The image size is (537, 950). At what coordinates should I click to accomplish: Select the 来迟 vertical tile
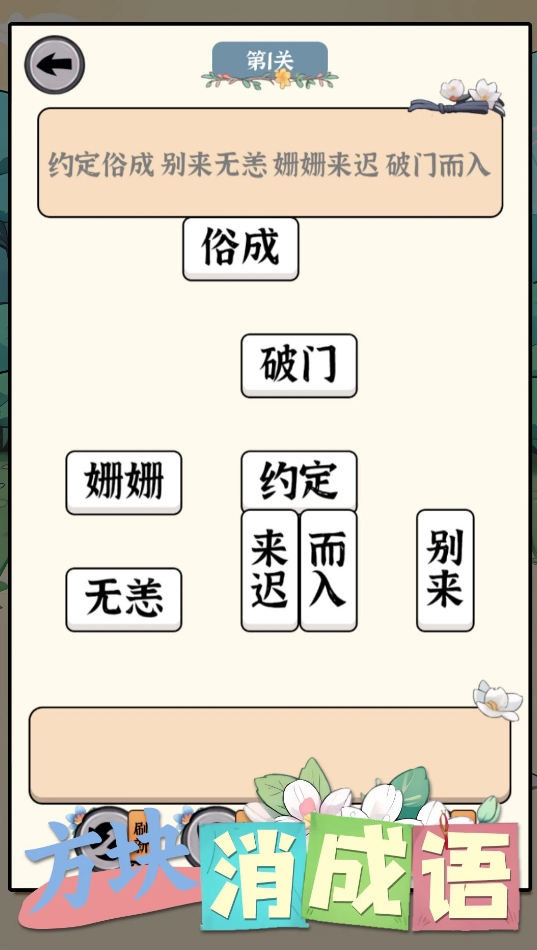coord(270,570)
